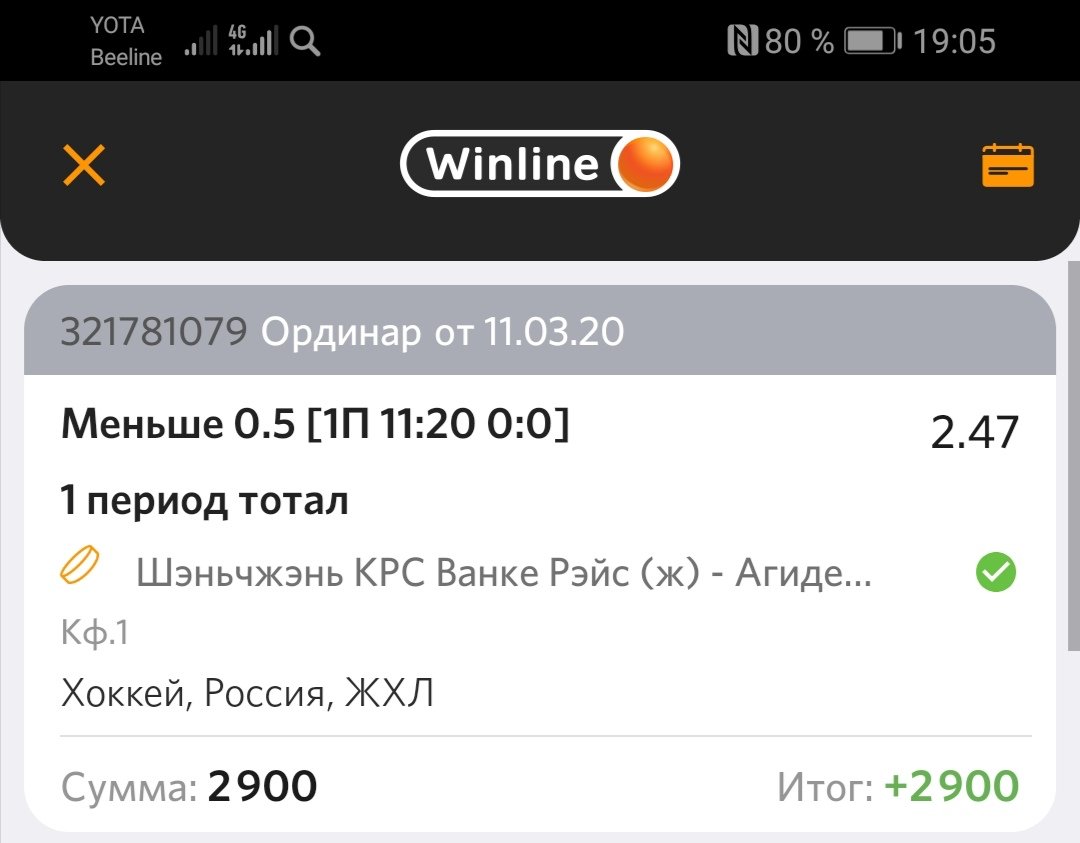Screen dimensions: 1080x843
Task: Close the bet details screen
Action: tap(84, 165)
